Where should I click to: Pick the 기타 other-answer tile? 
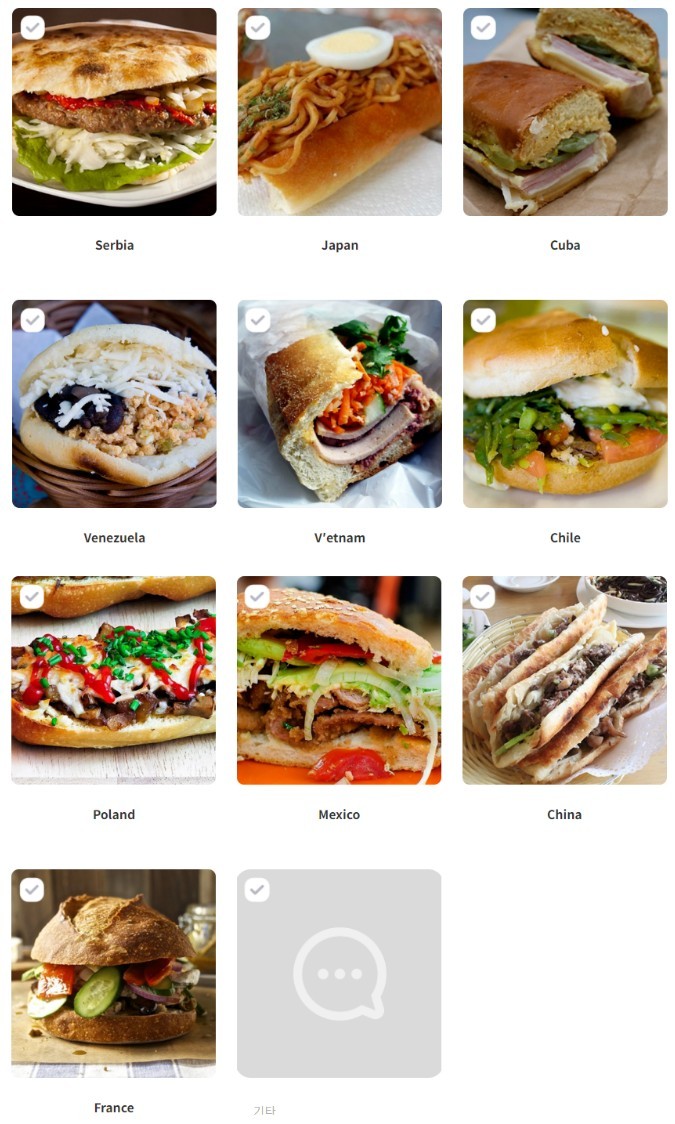(339, 973)
